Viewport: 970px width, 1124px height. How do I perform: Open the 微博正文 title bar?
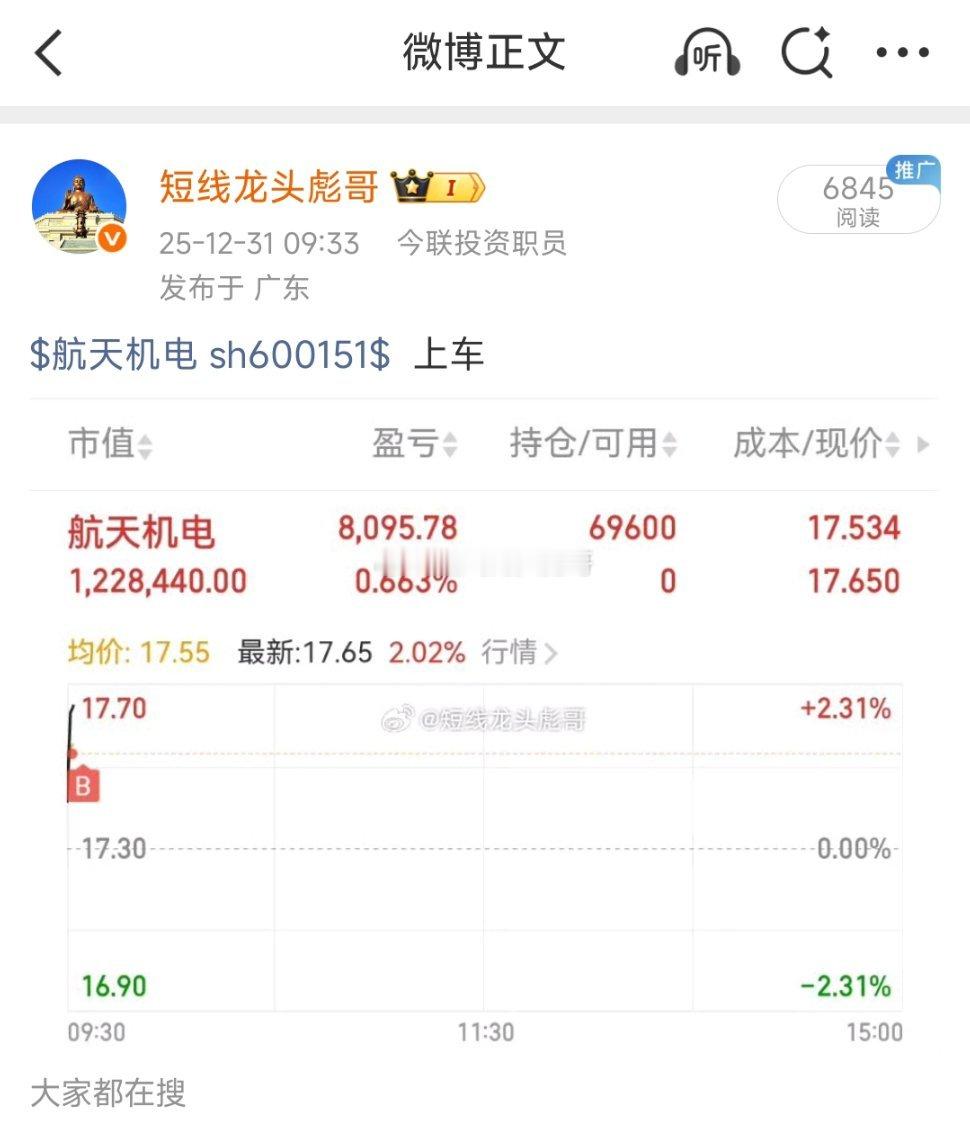[485, 51]
